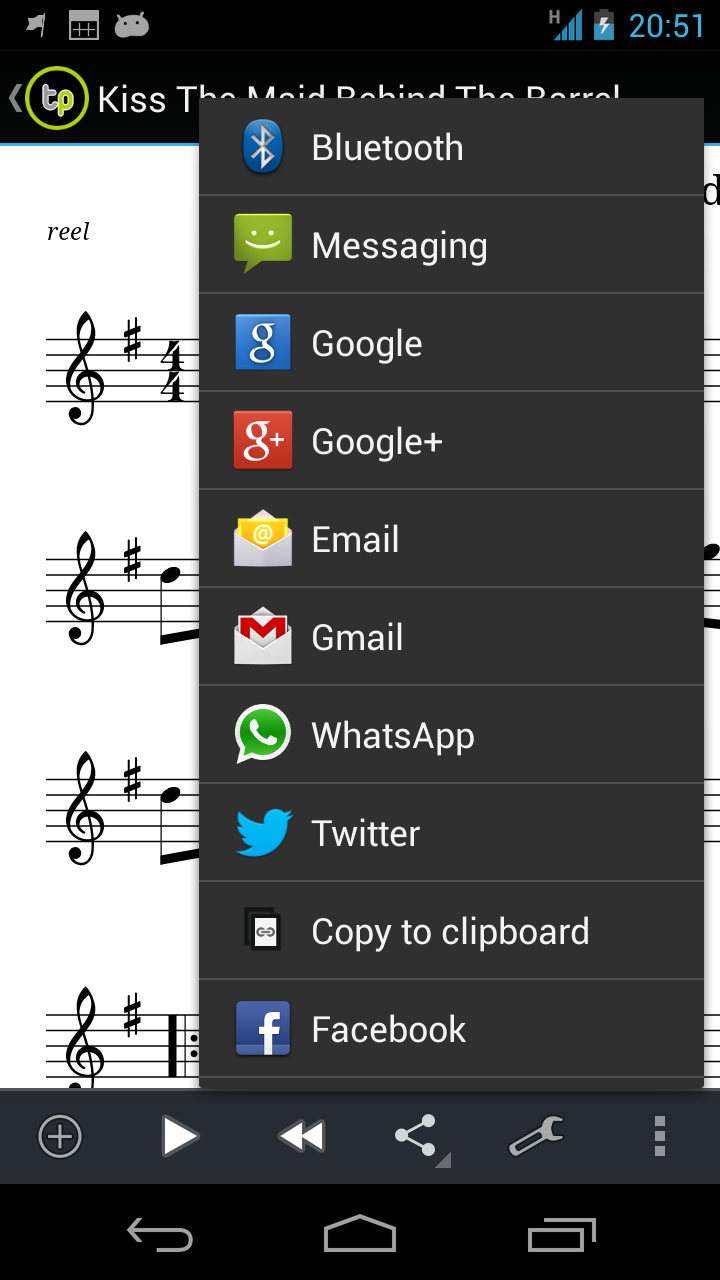Copy the link to clipboard

(x=450, y=932)
